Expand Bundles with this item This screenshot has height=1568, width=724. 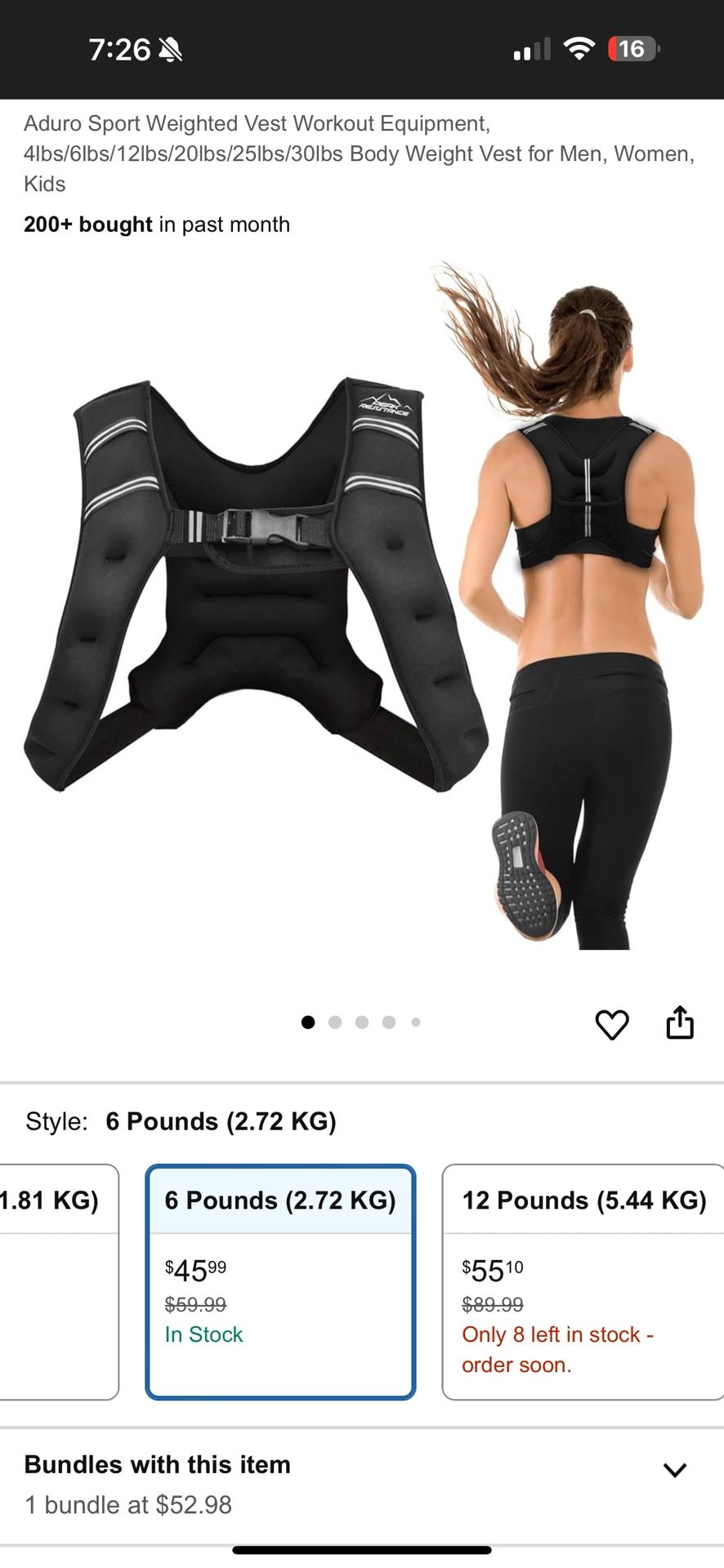[674, 1470]
